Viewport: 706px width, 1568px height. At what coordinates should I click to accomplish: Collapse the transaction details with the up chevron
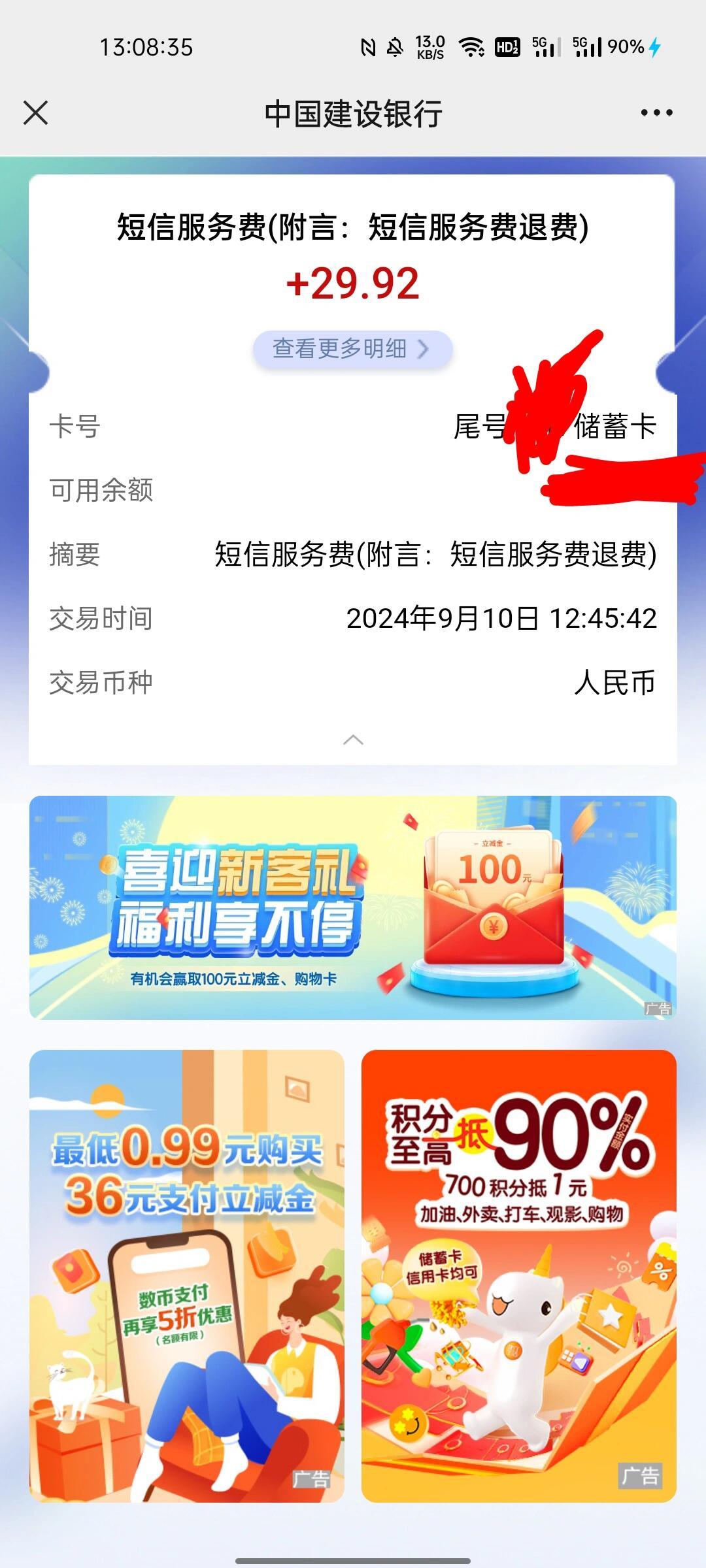(x=353, y=740)
